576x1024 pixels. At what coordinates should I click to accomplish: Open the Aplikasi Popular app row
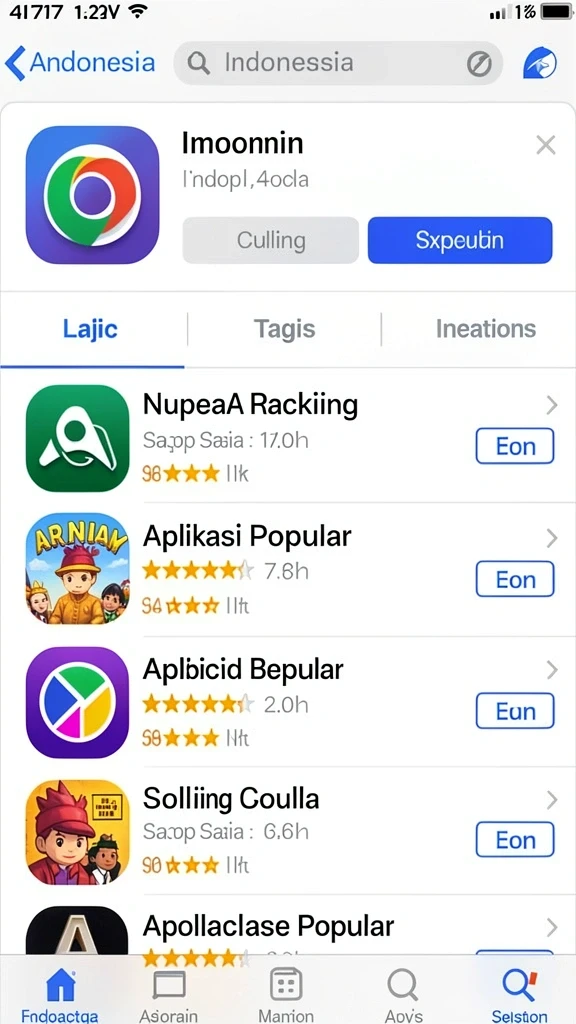point(288,568)
